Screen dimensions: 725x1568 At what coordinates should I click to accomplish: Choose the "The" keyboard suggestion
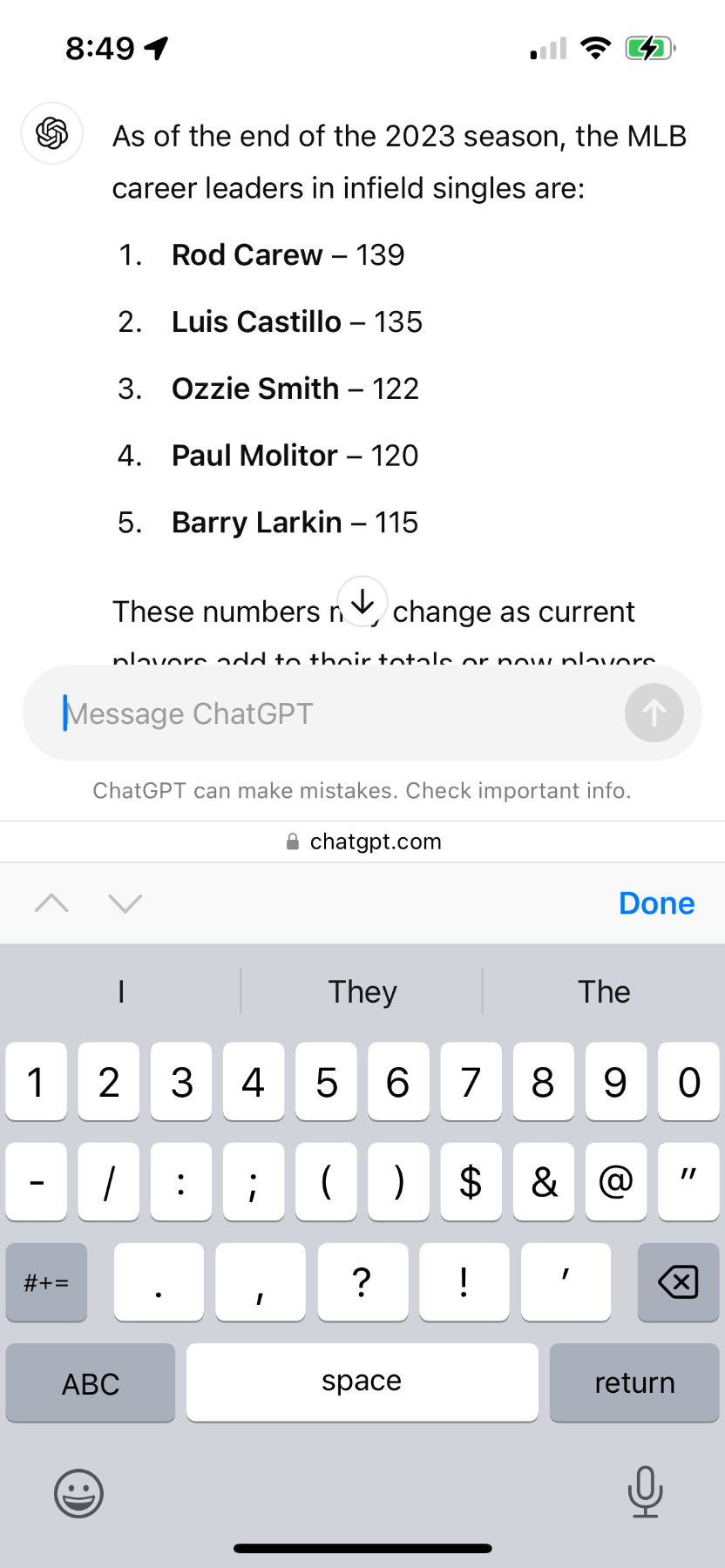click(x=604, y=991)
